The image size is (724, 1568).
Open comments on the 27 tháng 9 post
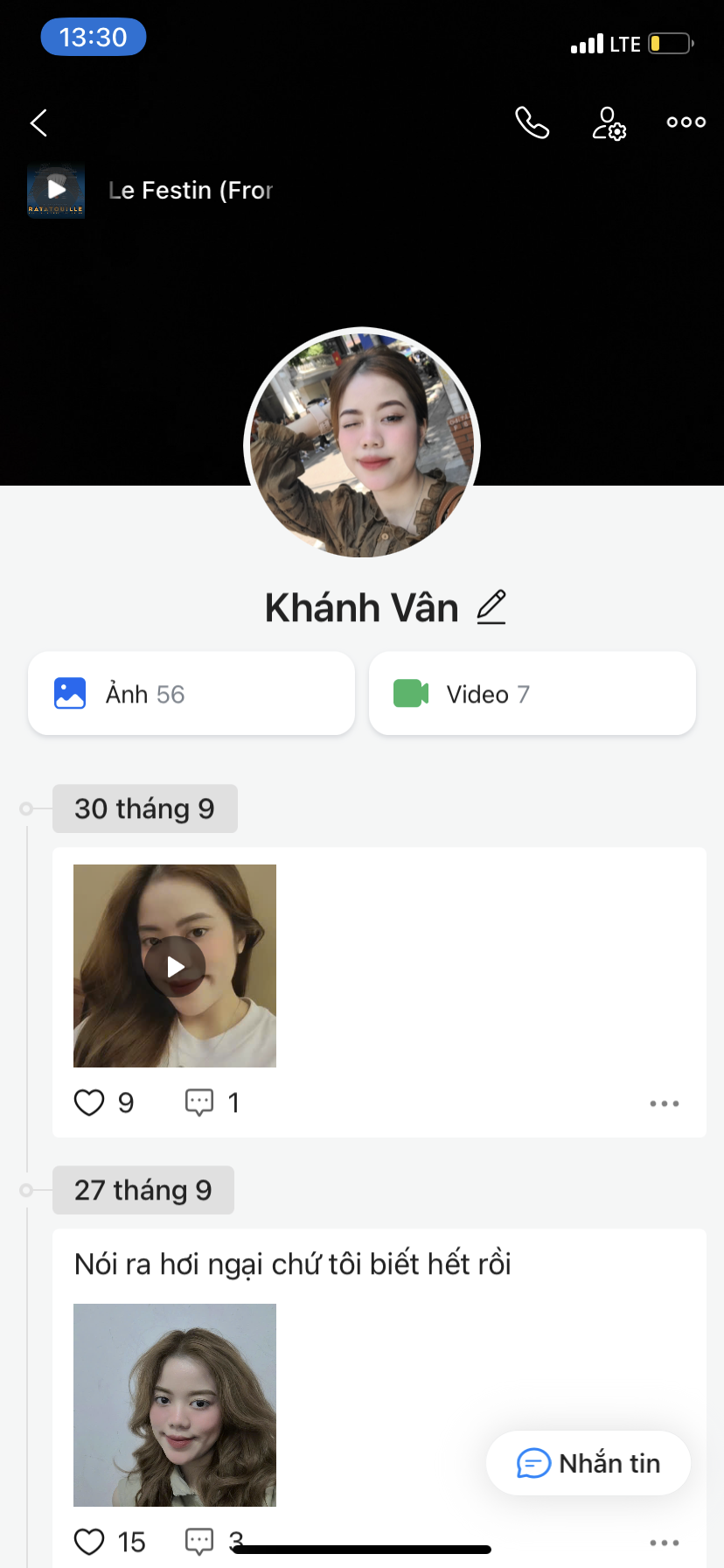pos(199,1541)
